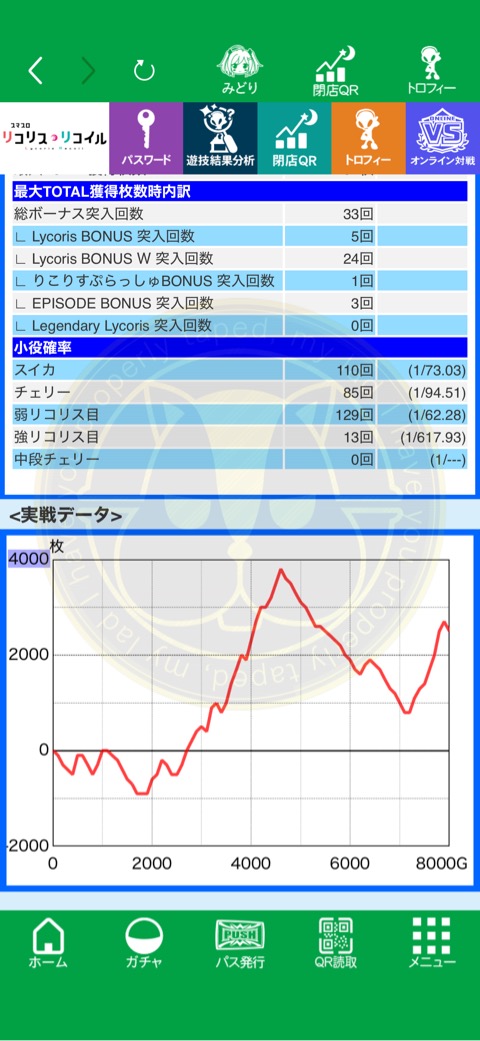This screenshot has width=480, height=1041.
Task: Open the orange トロフィー tile
Action: pos(368,138)
